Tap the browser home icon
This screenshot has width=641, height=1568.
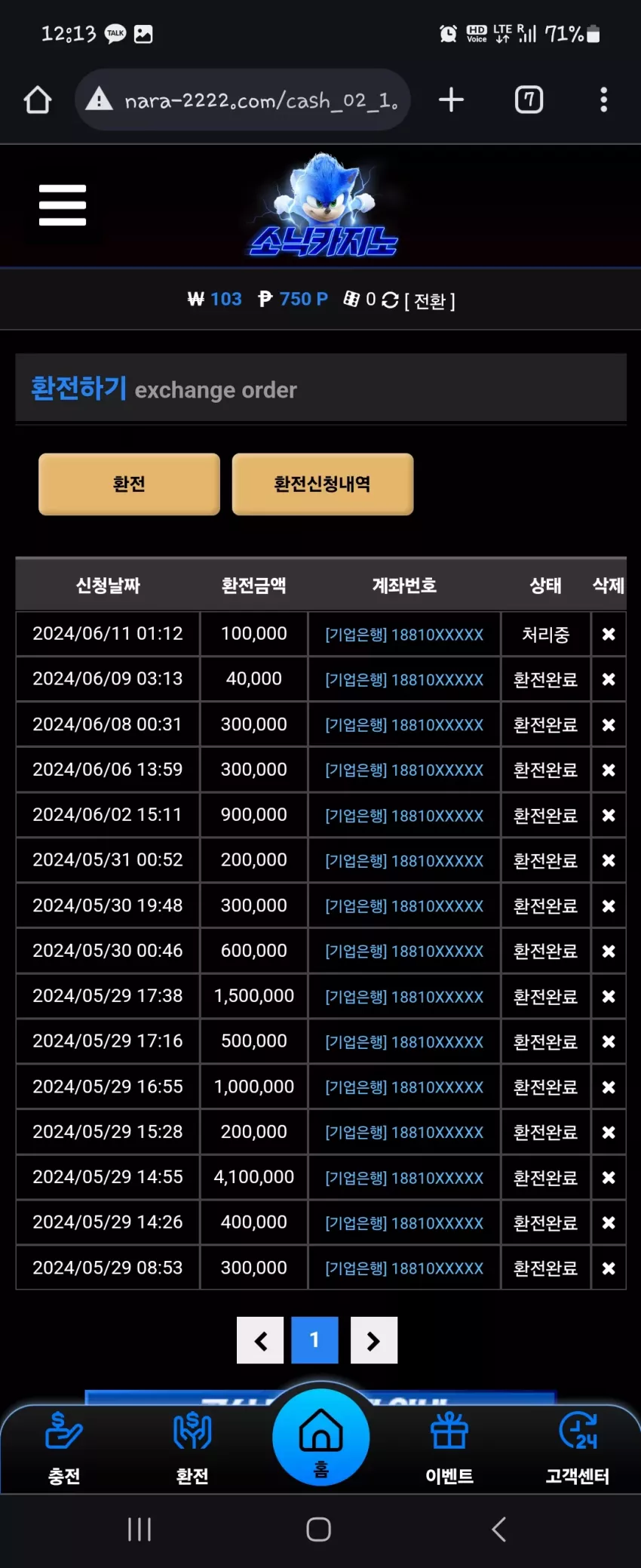click(38, 100)
